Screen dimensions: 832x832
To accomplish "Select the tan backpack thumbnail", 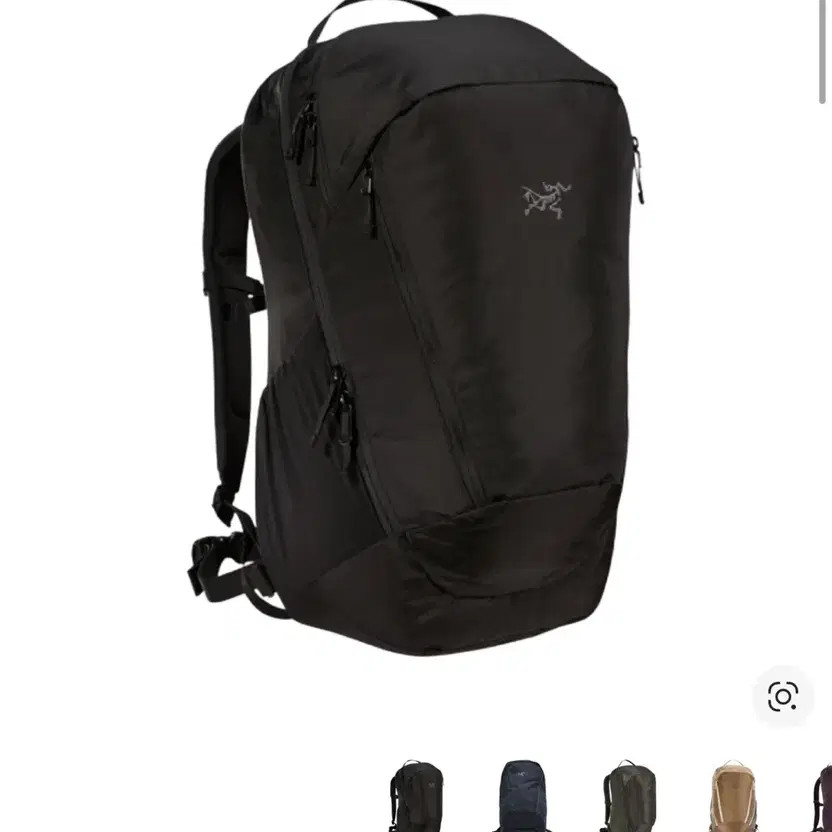I will [735, 797].
